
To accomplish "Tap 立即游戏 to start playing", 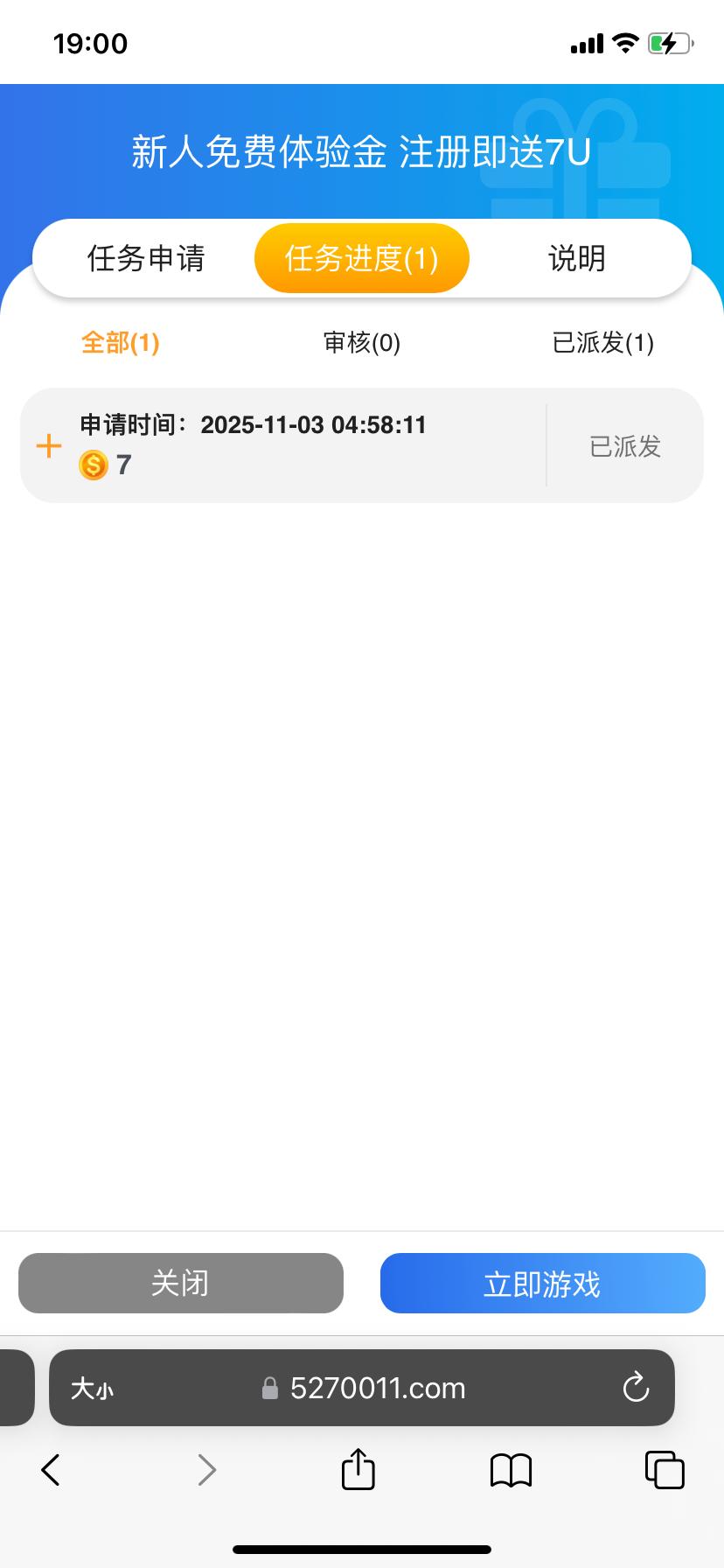I will (542, 1284).
